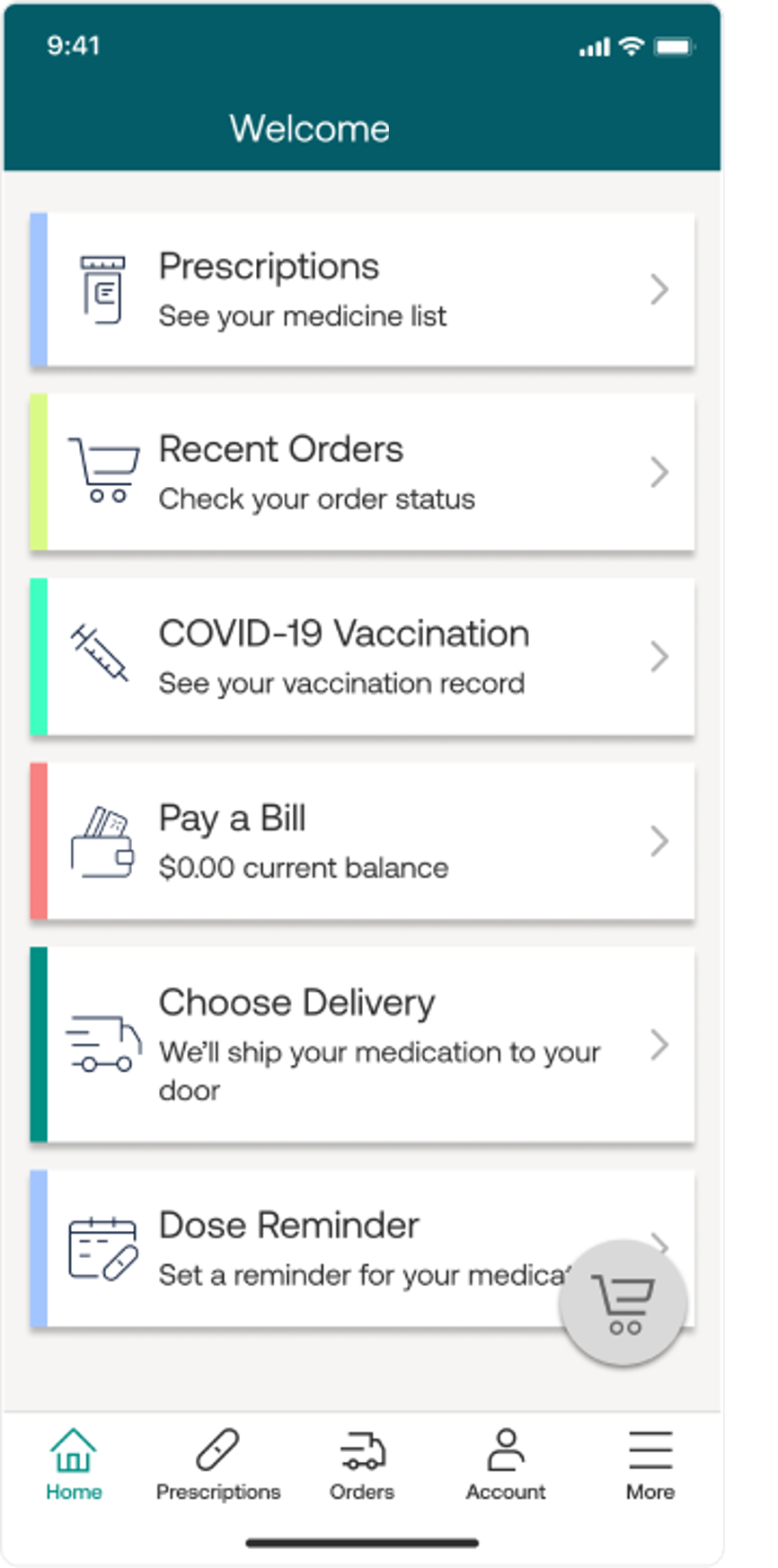778x1568 pixels.
Task: Set a reminder for your medication
Action: tap(359, 1249)
